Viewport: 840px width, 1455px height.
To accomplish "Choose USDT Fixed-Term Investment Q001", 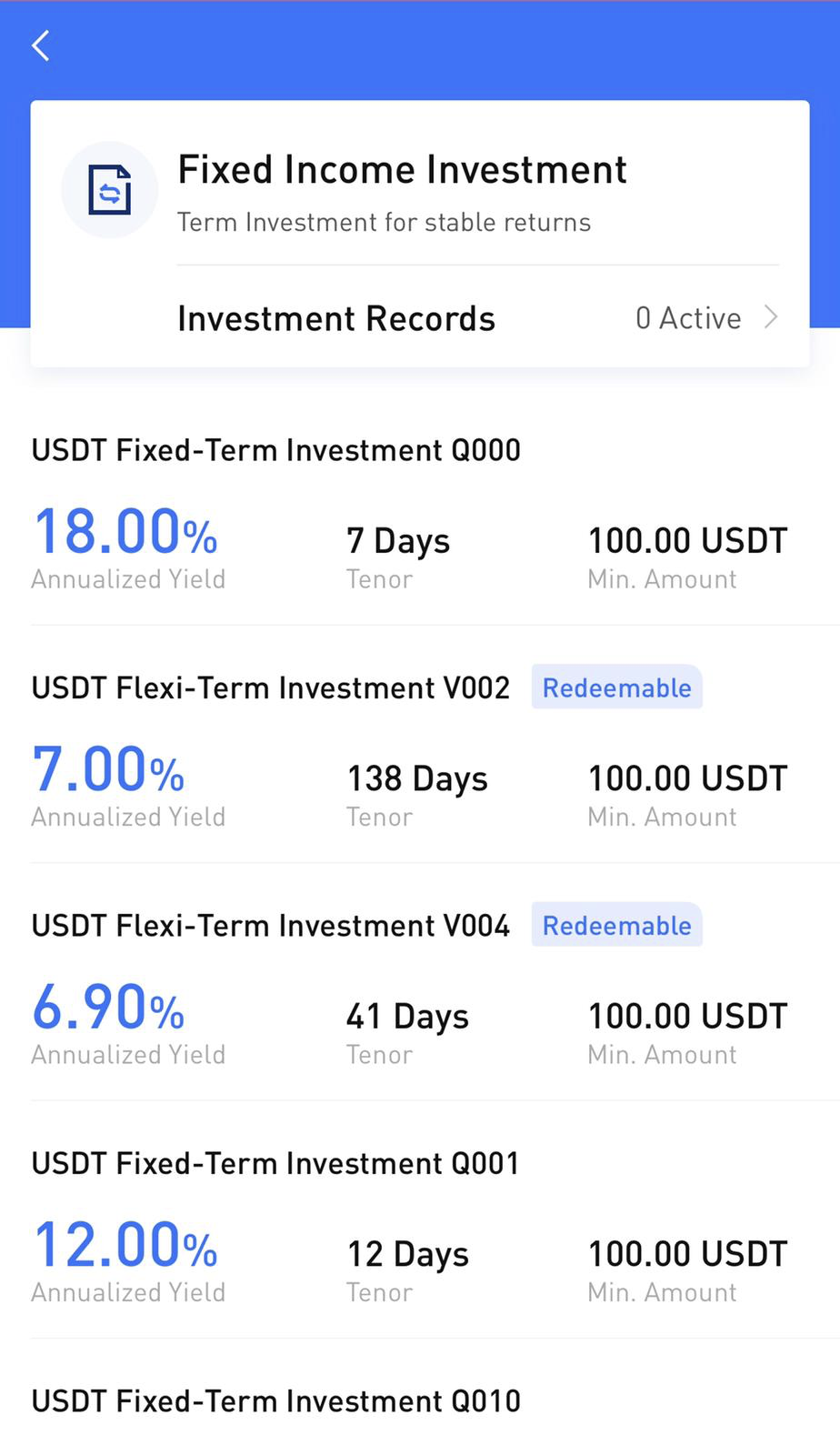I will pyautogui.click(x=420, y=1221).
